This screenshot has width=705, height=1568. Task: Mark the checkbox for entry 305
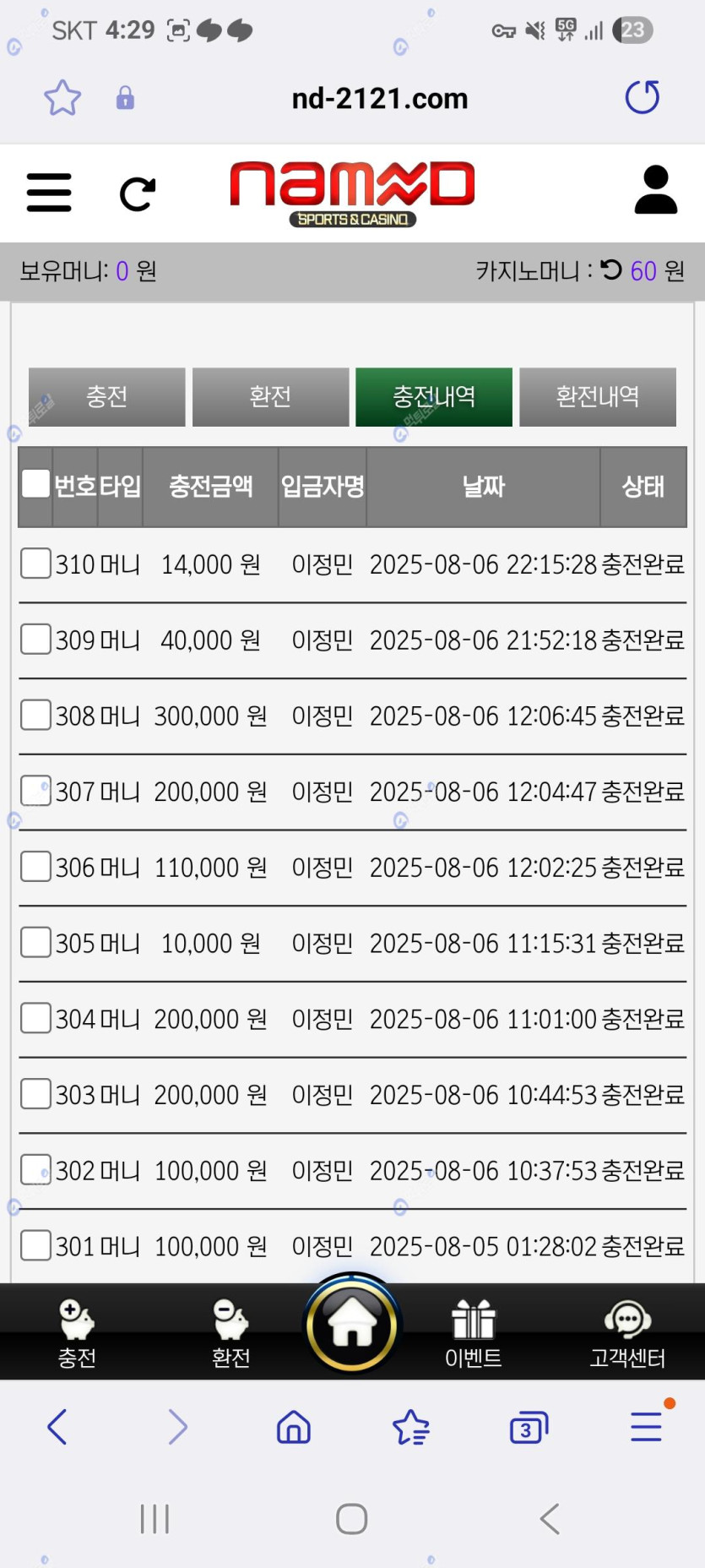(35, 942)
